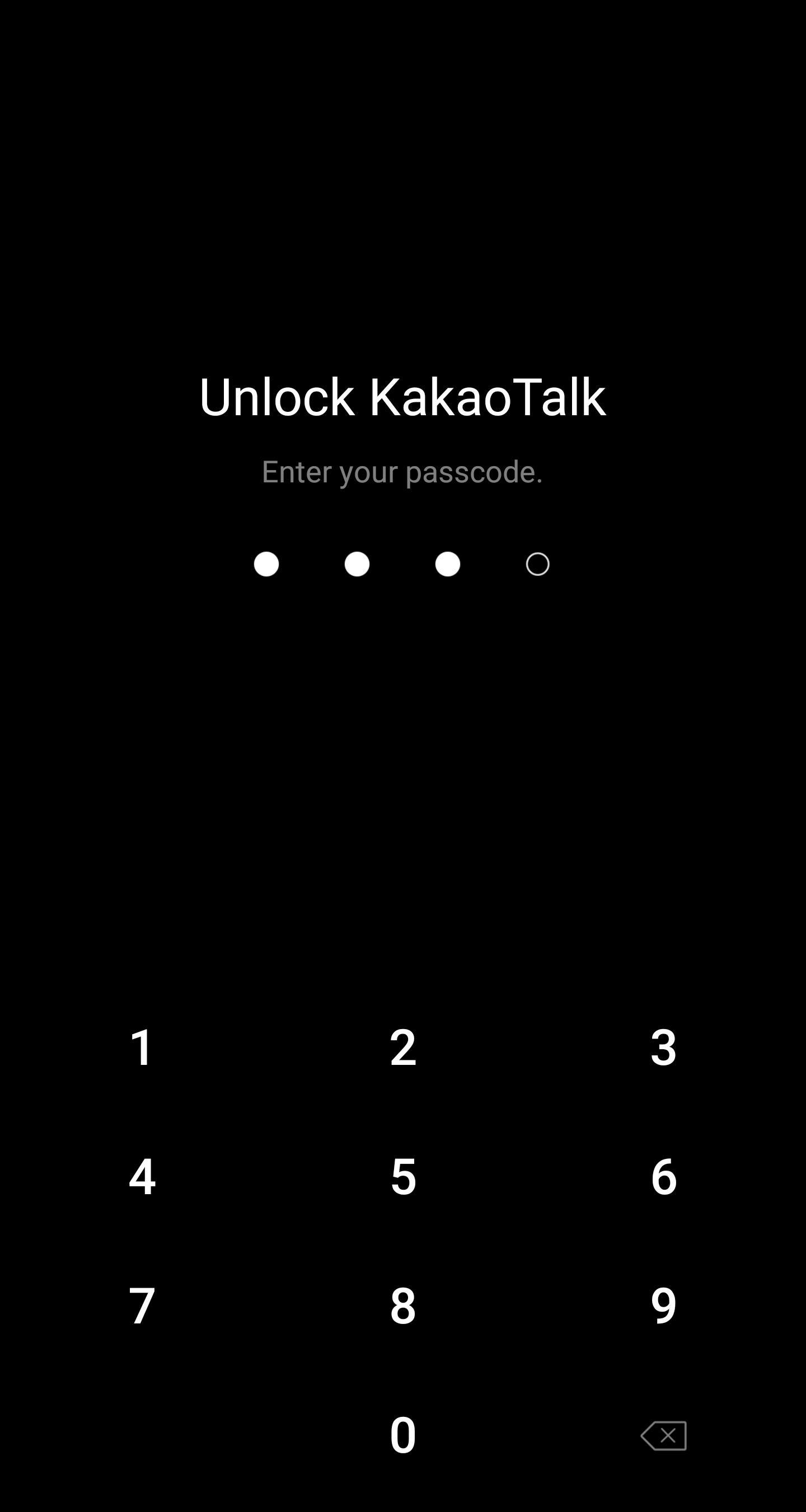The image size is (806, 1512).
Task: Enter digit 2 on the passcode keypad
Action: pyautogui.click(x=402, y=1047)
